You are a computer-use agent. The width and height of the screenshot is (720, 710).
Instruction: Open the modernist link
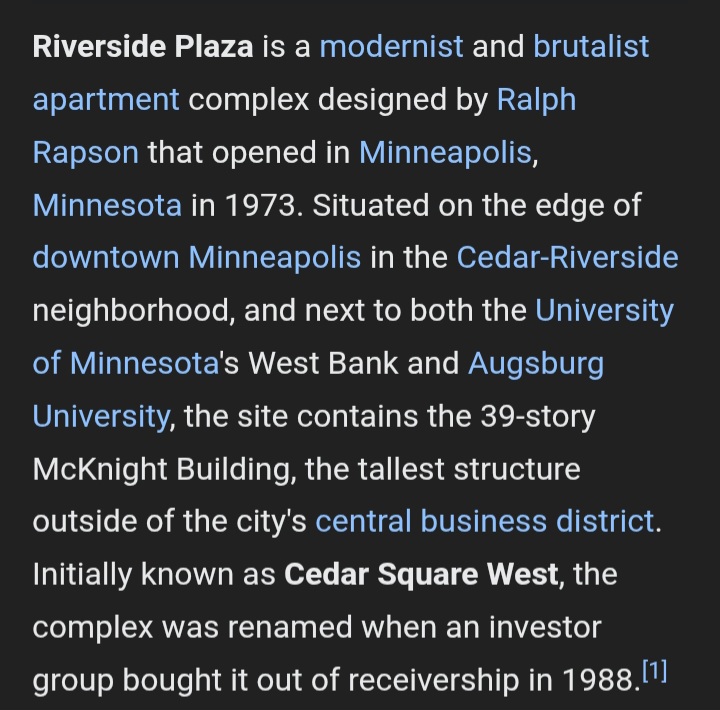point(391,47)
